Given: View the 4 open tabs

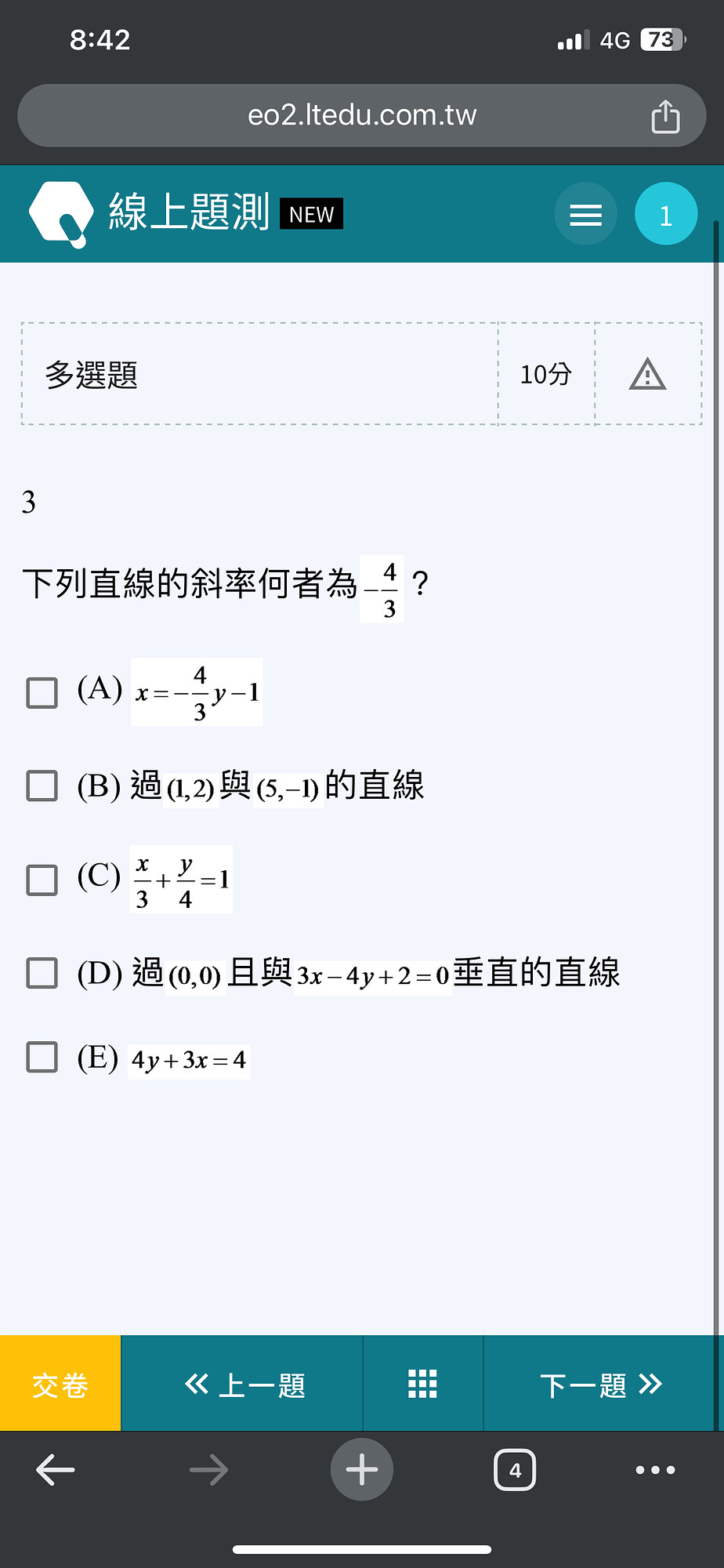Looking at the screenshot, I should [515, 1469].
